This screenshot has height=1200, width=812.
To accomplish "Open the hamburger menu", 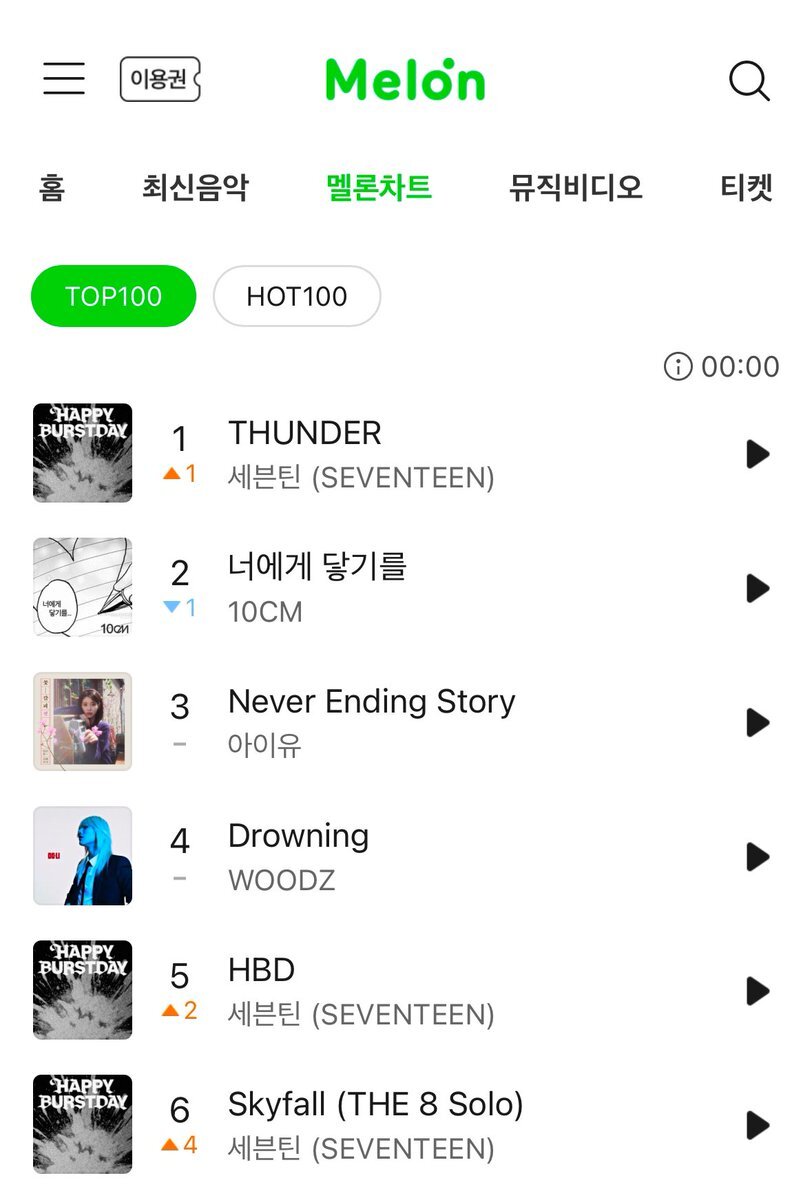I will 64,79.
